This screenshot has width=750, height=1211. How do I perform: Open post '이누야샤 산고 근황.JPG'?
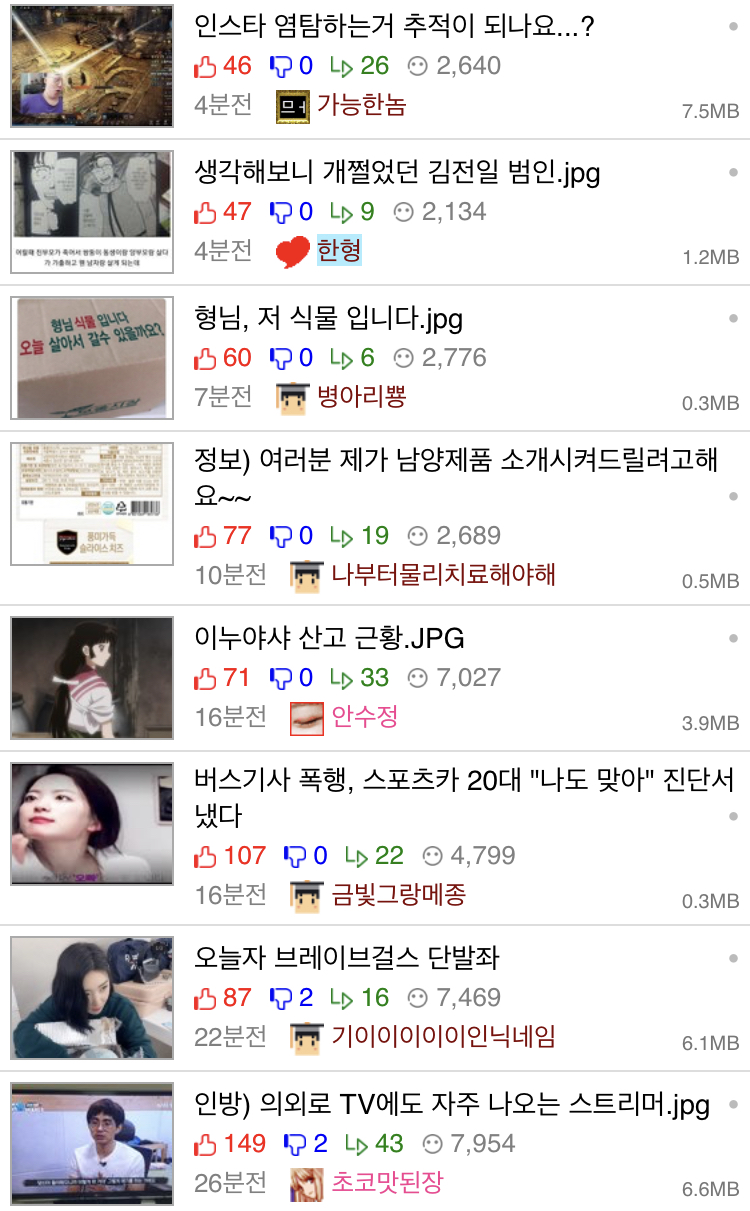329,638
